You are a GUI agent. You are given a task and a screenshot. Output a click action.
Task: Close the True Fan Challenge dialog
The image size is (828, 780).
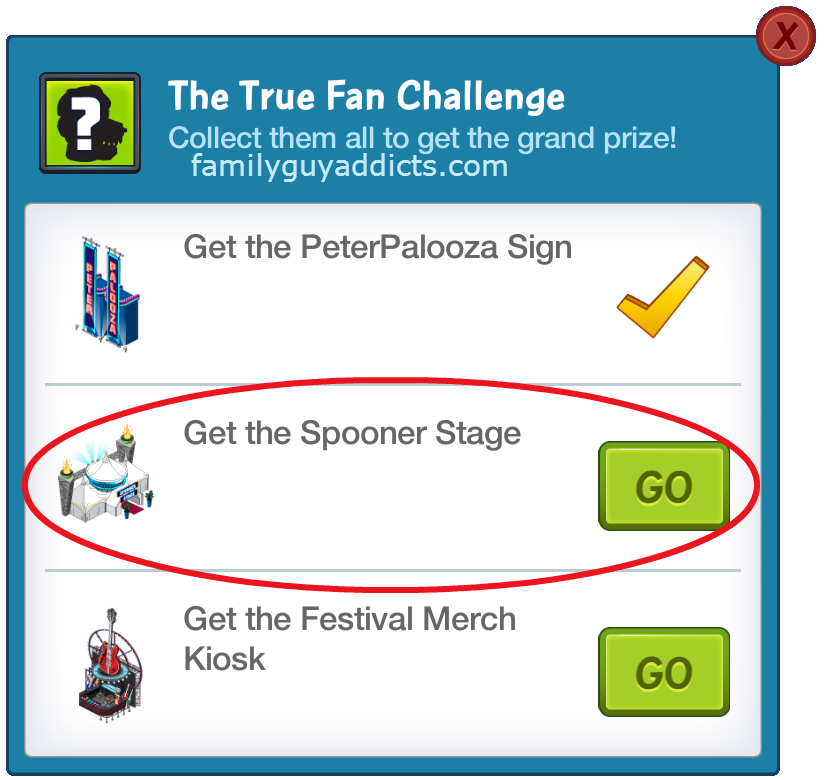786,37
